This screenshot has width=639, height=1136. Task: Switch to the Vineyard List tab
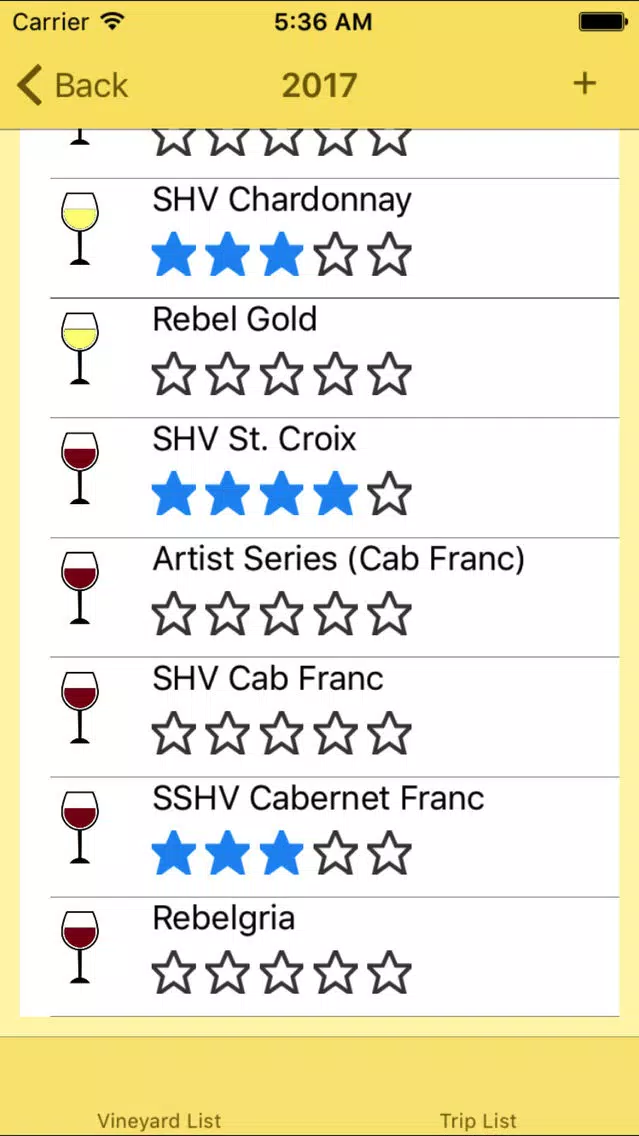(159, 1120)
